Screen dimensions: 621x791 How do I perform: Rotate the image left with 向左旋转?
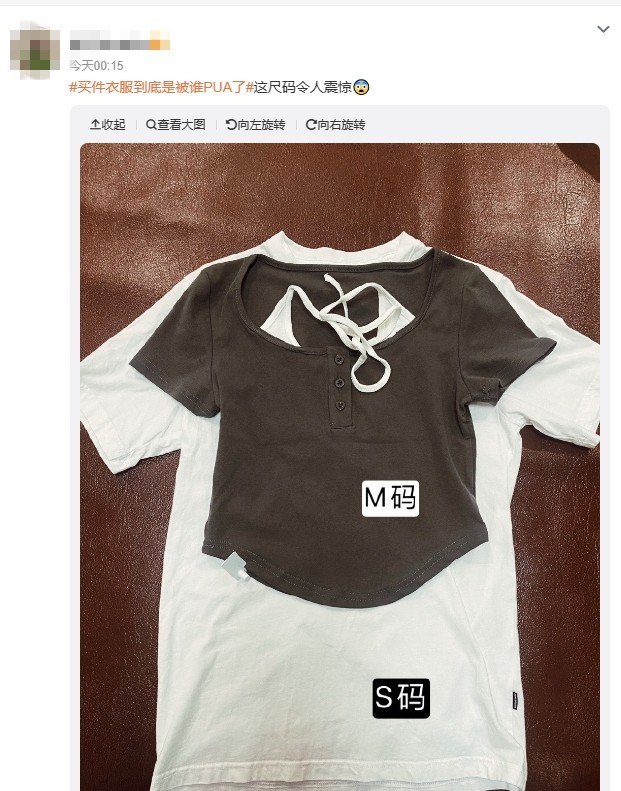point(255,125)
